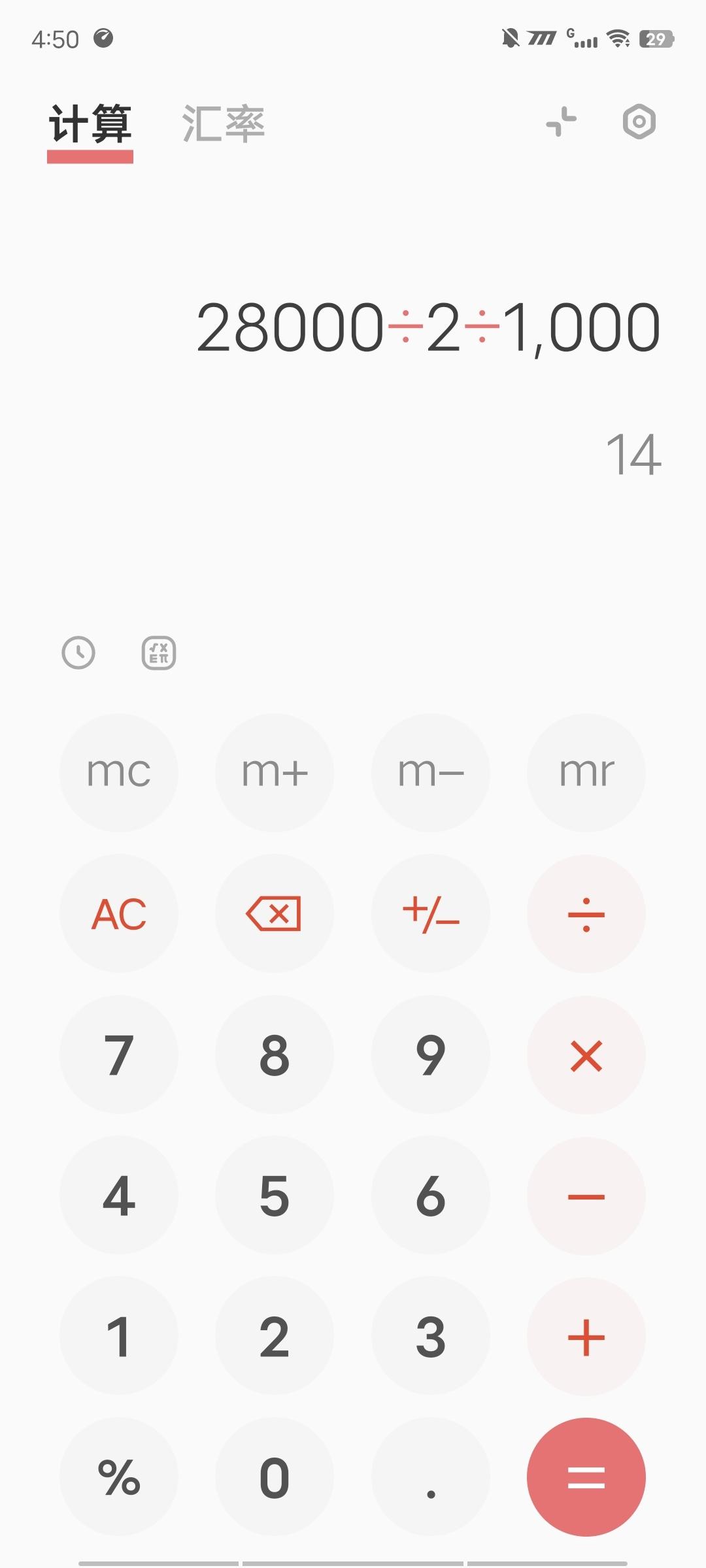Open calculation history clock icon
The height and width of the screenshot is (1568, 706).
click(78, 653)
